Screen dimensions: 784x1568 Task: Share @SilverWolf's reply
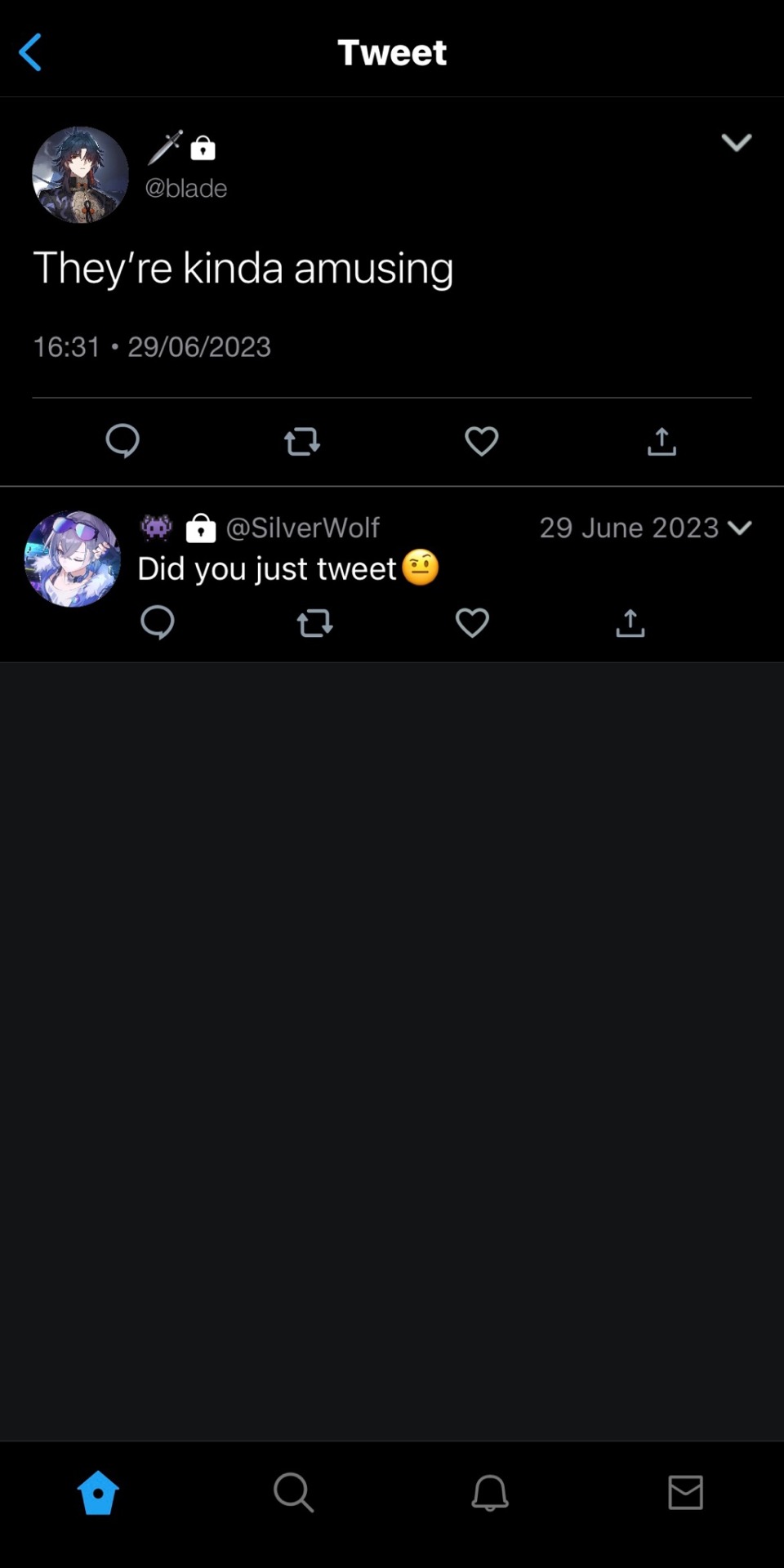pyautogui.click(x=630, y=623)
